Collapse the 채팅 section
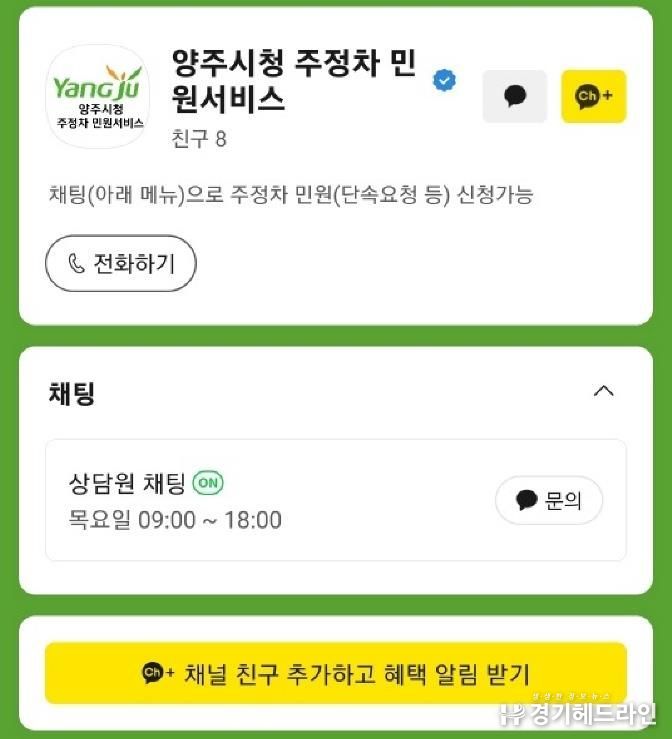This screenshot has height=739, width=672. pos(603,391)
